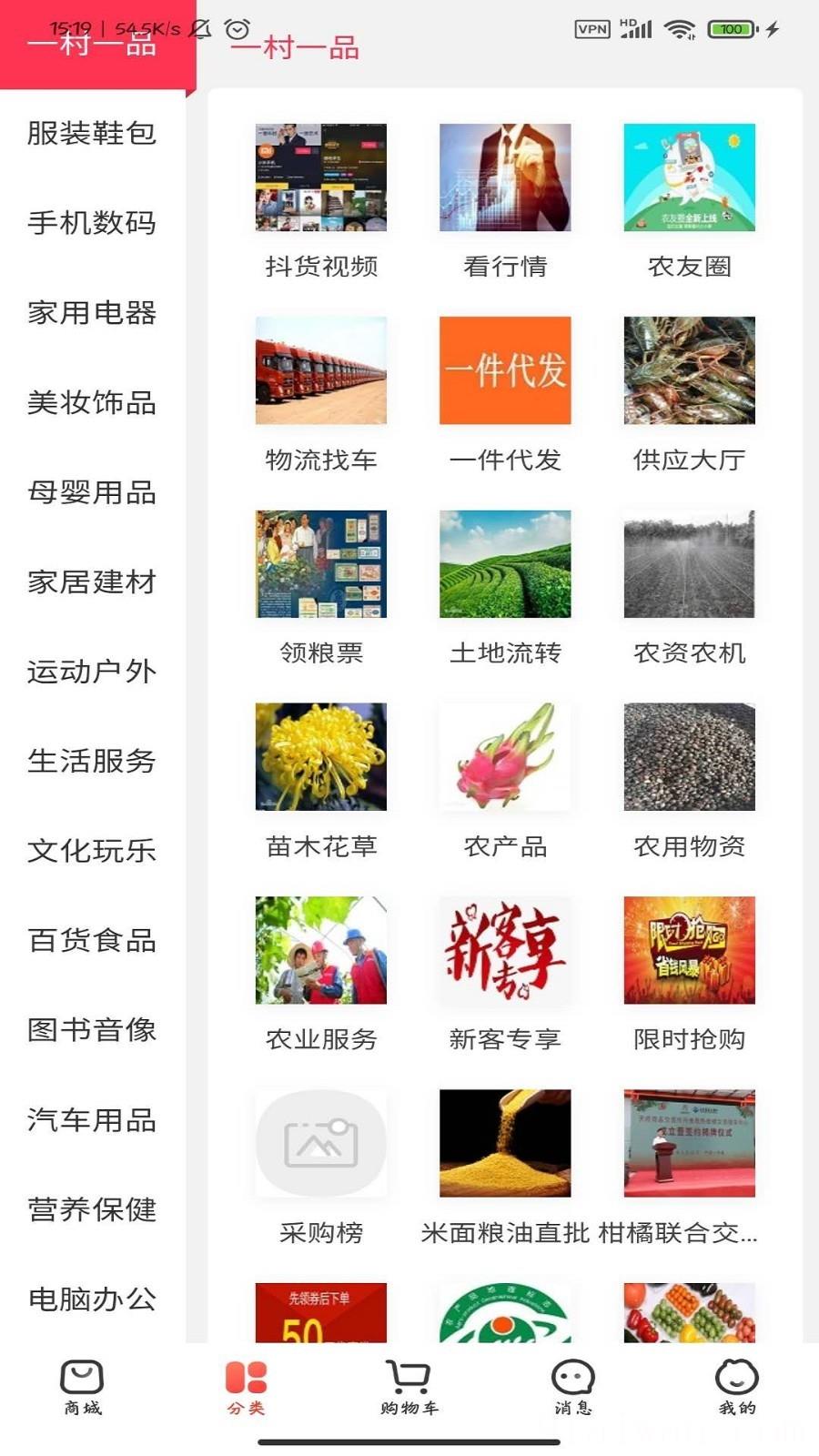Select the 一件代发 dropshipping service
Screen dimensions: 819x1456
pos(504,393)
